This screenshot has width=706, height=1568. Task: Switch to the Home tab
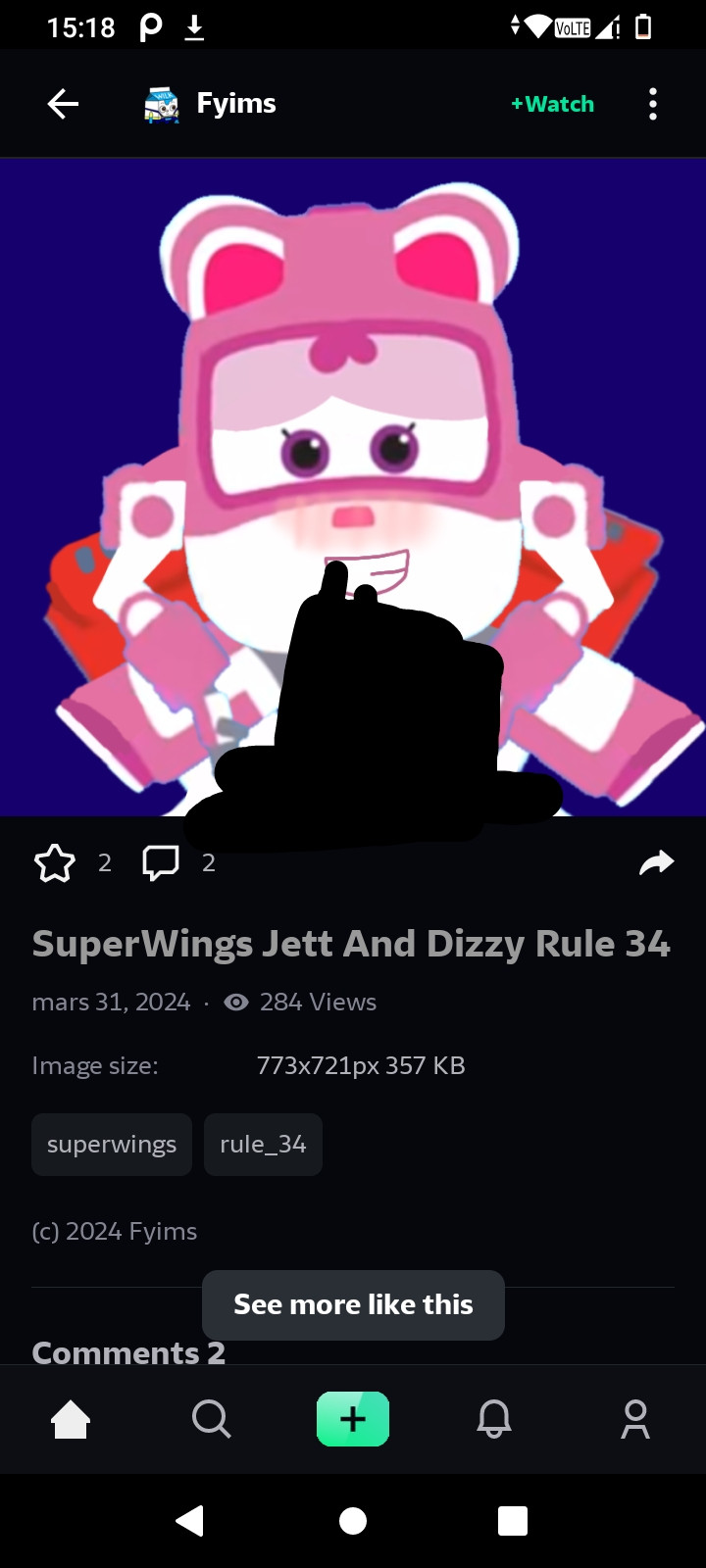coord(71,1419)
